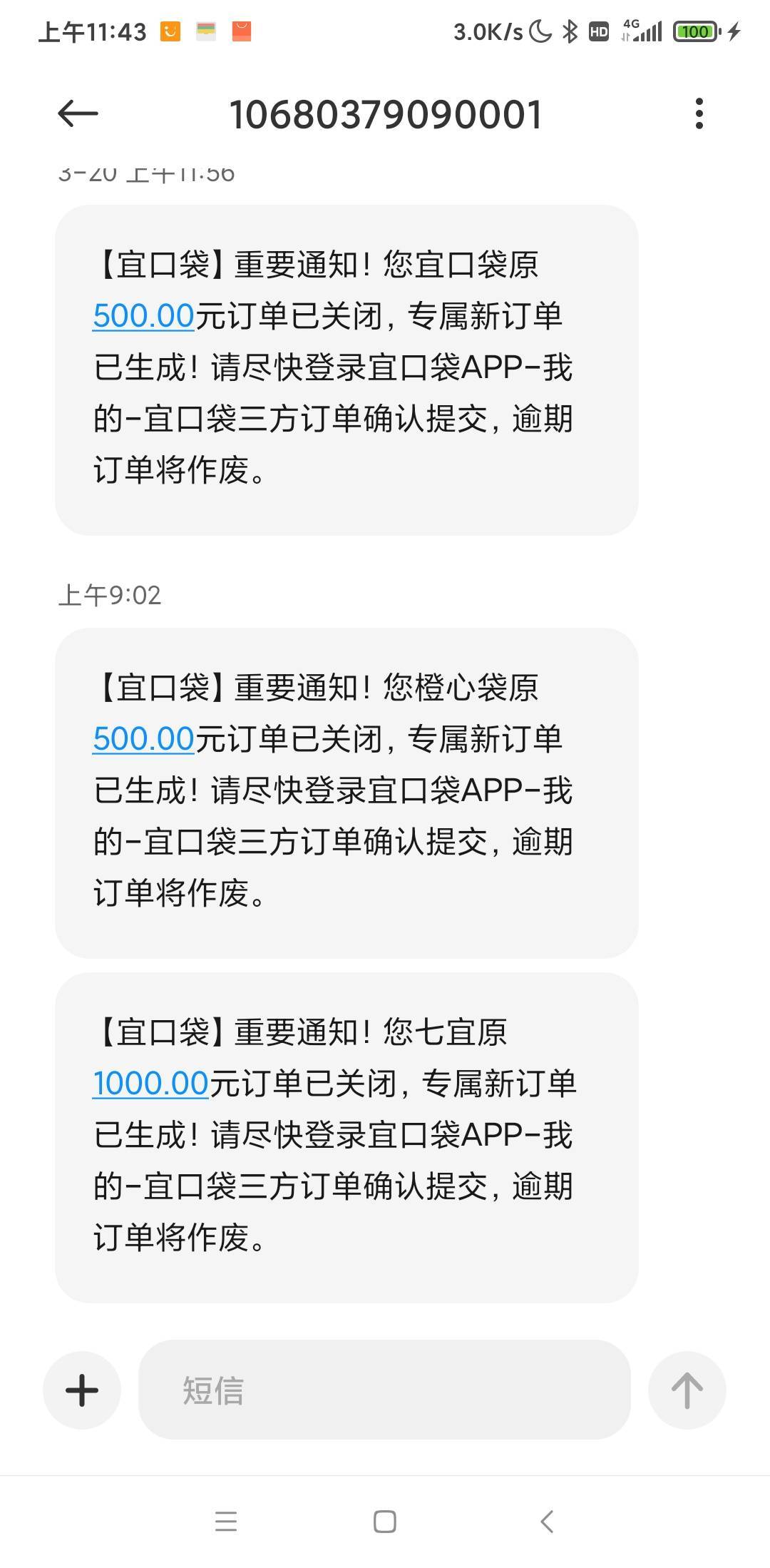Go to the home screen via the square button
Viewport: 770px width, 1568px height.
point(385,1522)
